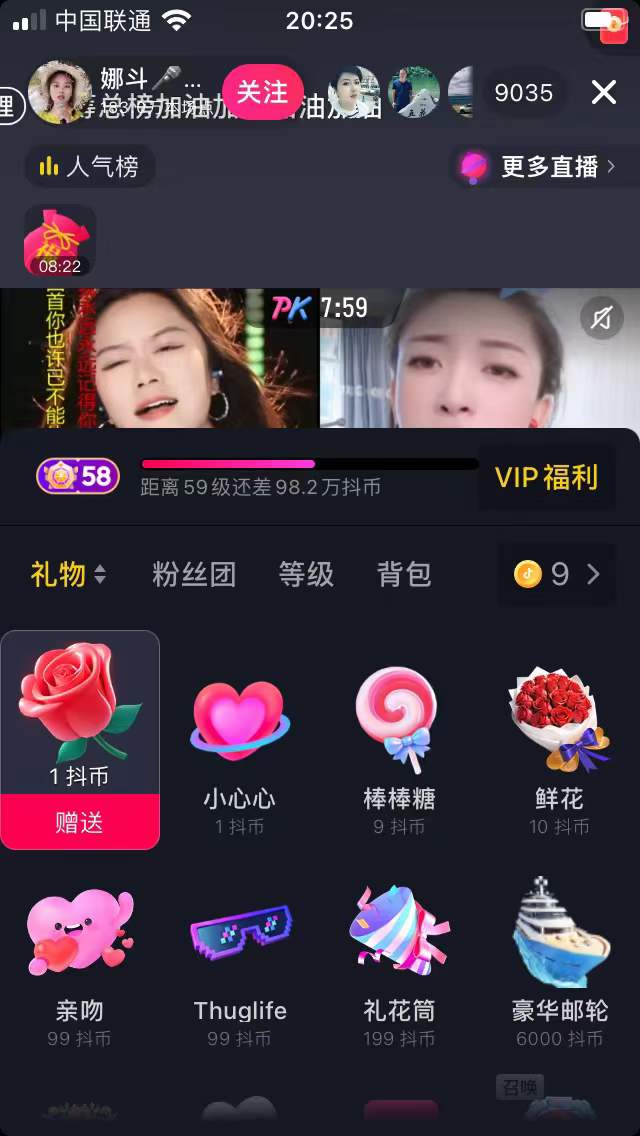Switch to the 粉丝团 tab
Image resolution: width=640 pixels, height=1136 pixels.
point(194,574)
